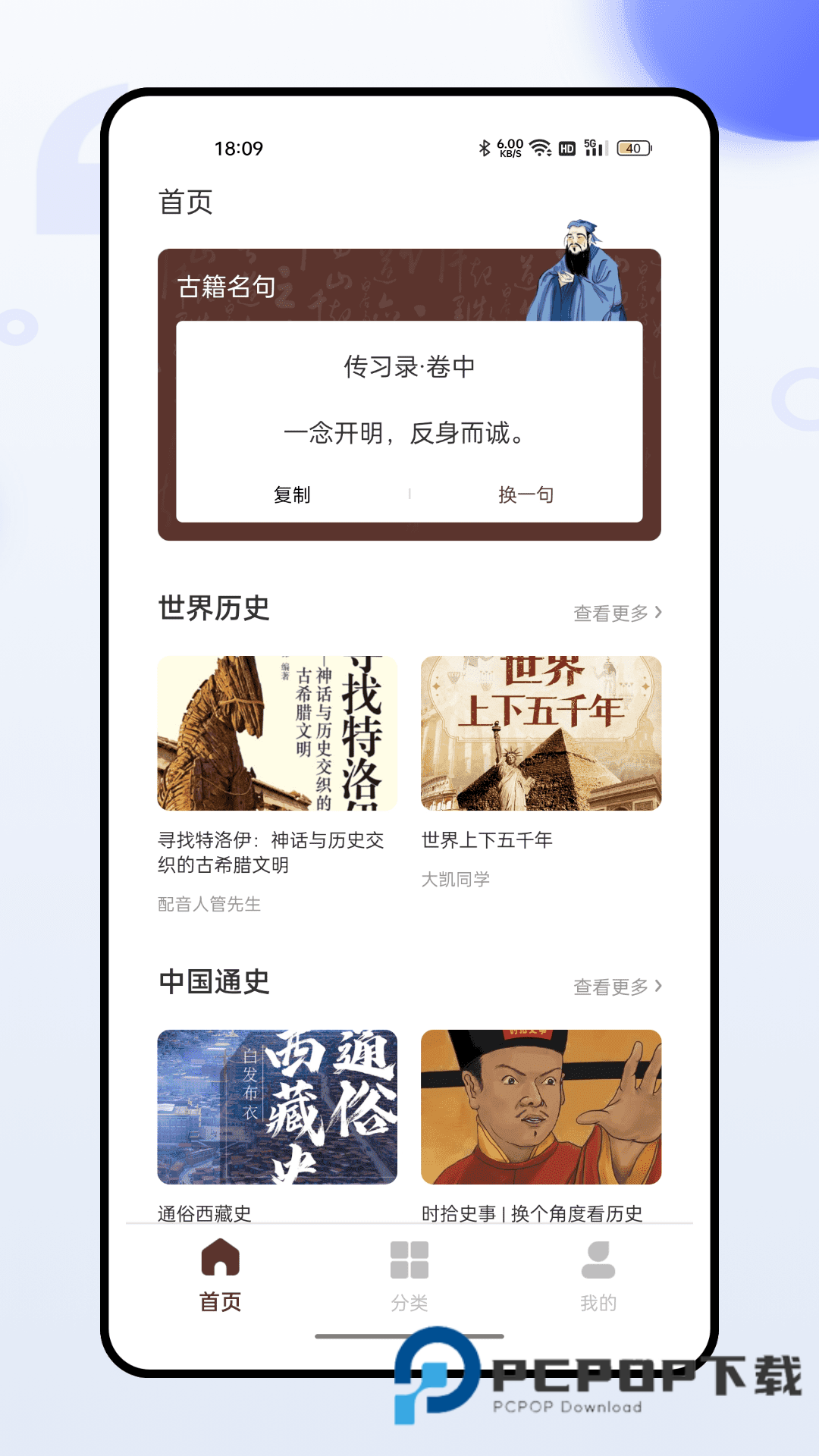Screen dimensions: 819x1456
Task: Click the battery indicator showing 40
Action: point(635,148)
